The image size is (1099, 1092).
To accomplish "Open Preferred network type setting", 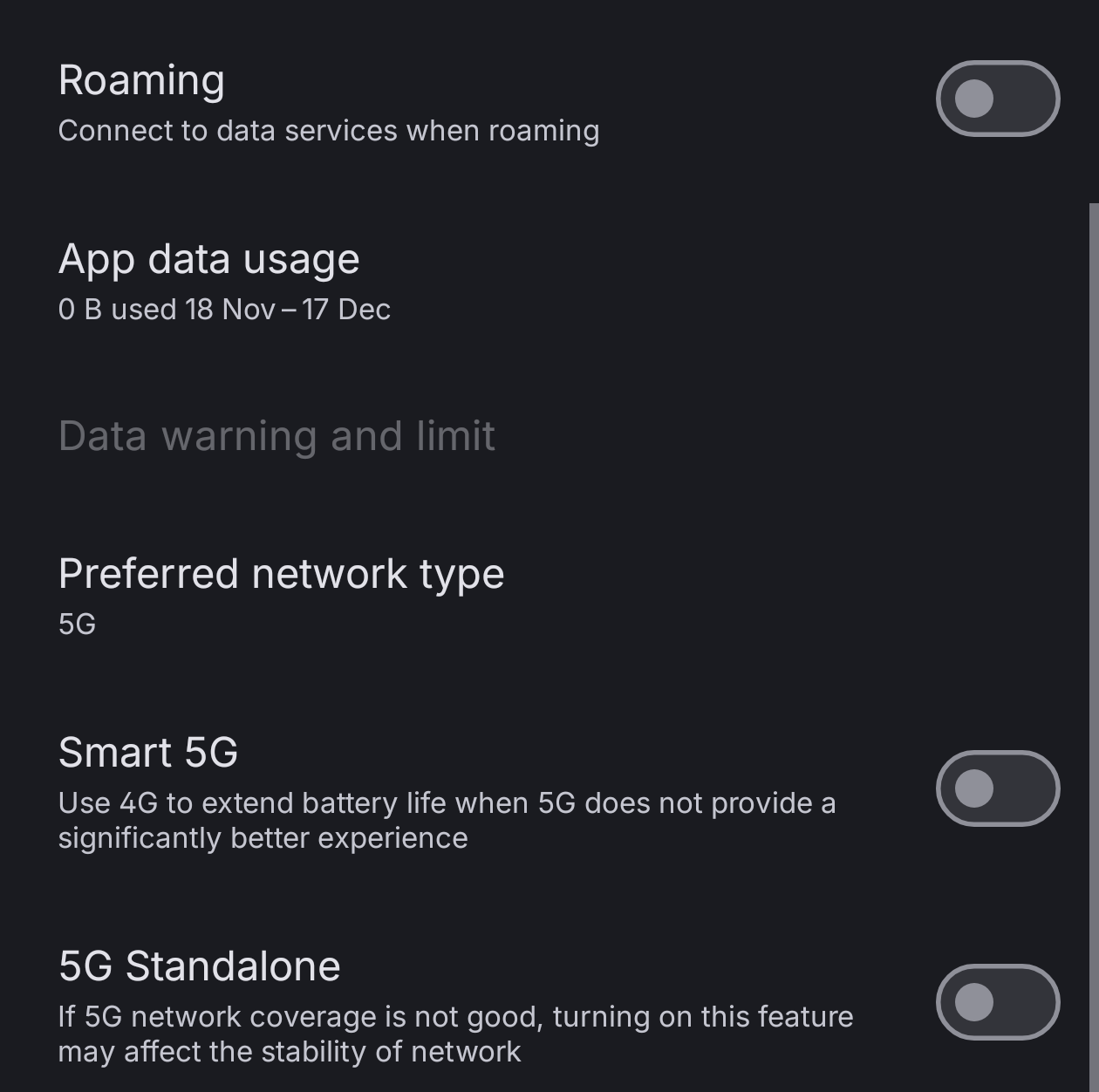I will [281, 595].
